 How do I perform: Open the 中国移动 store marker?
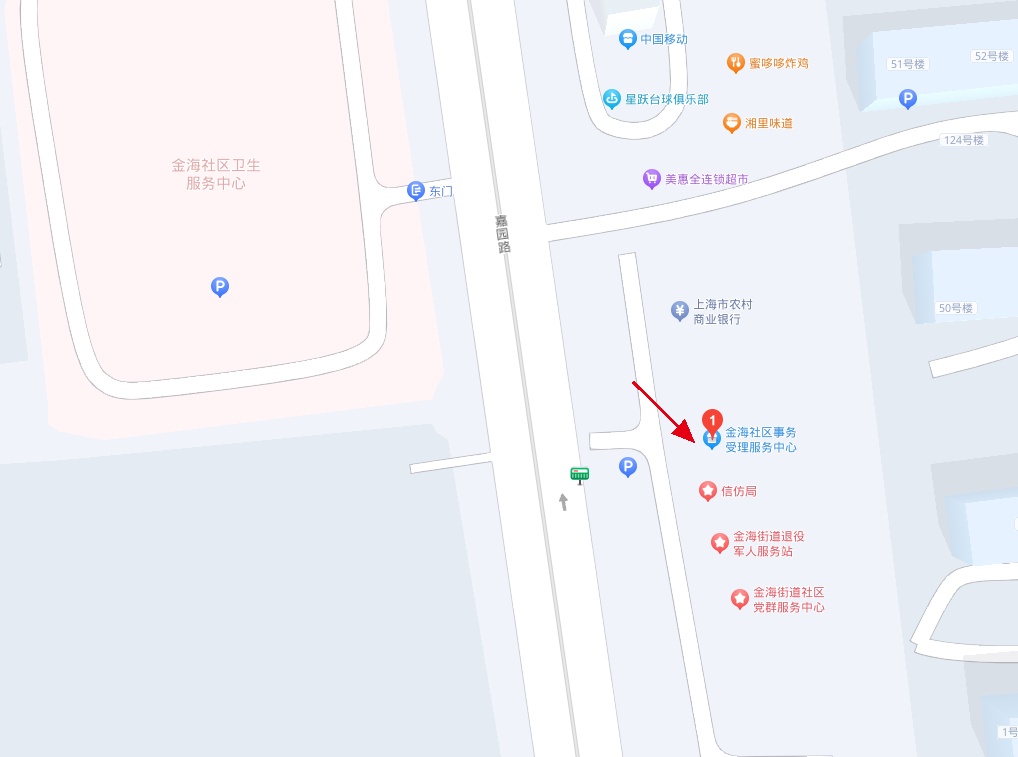coord(627,39)
